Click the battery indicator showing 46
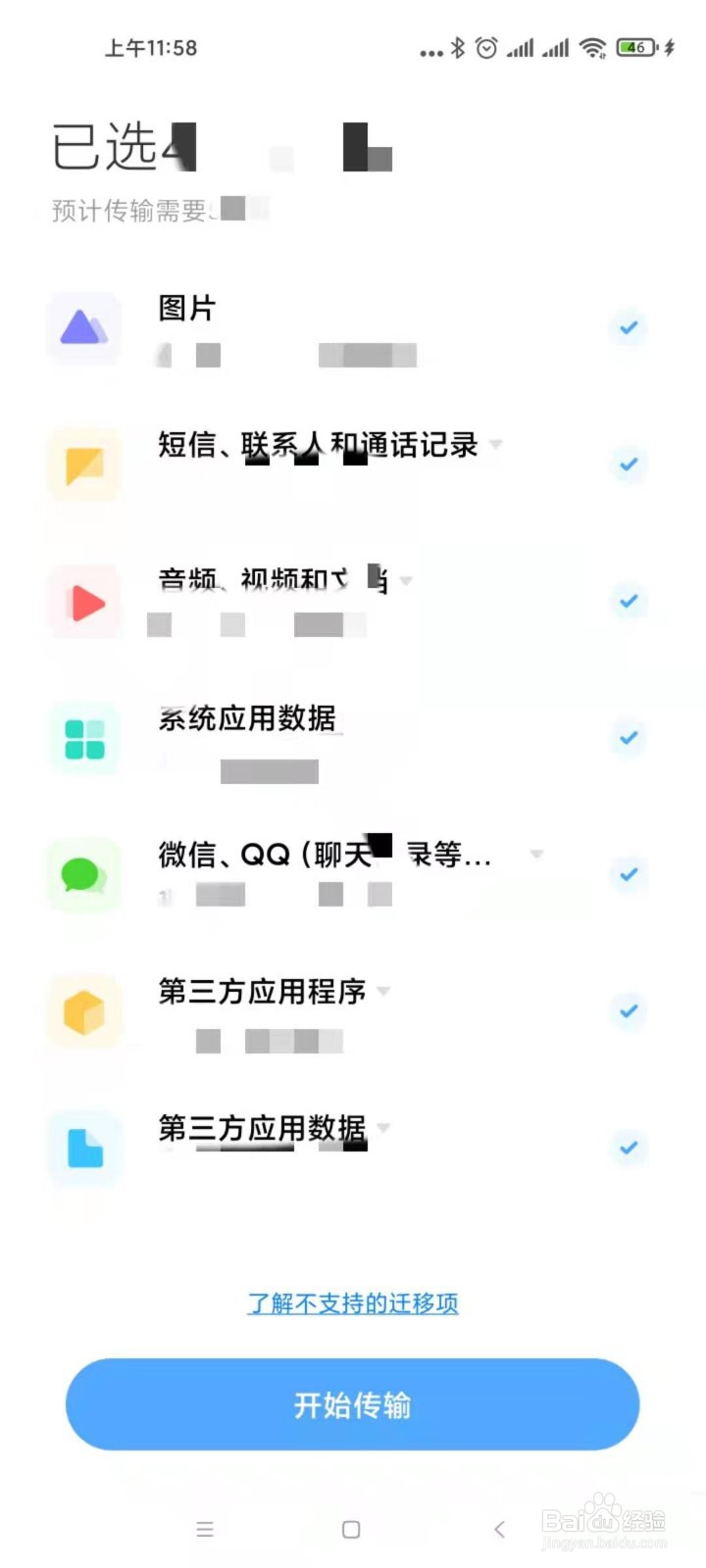The width and height of the screenshot is (706, 1568). click(636, 46)
